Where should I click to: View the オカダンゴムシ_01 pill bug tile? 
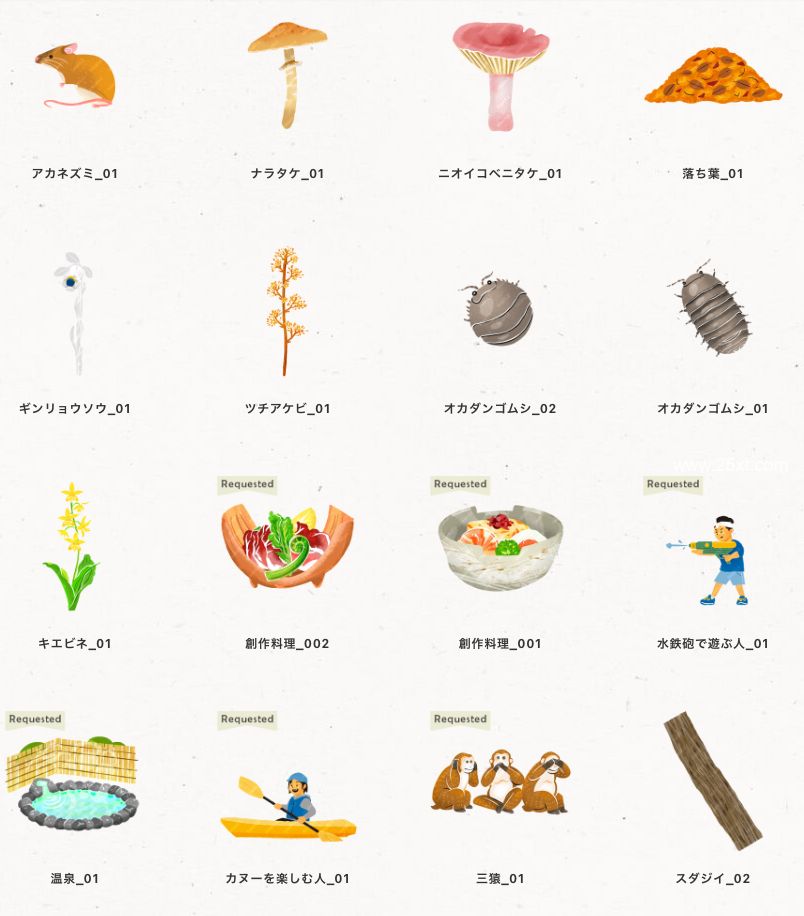pos(711,312)
